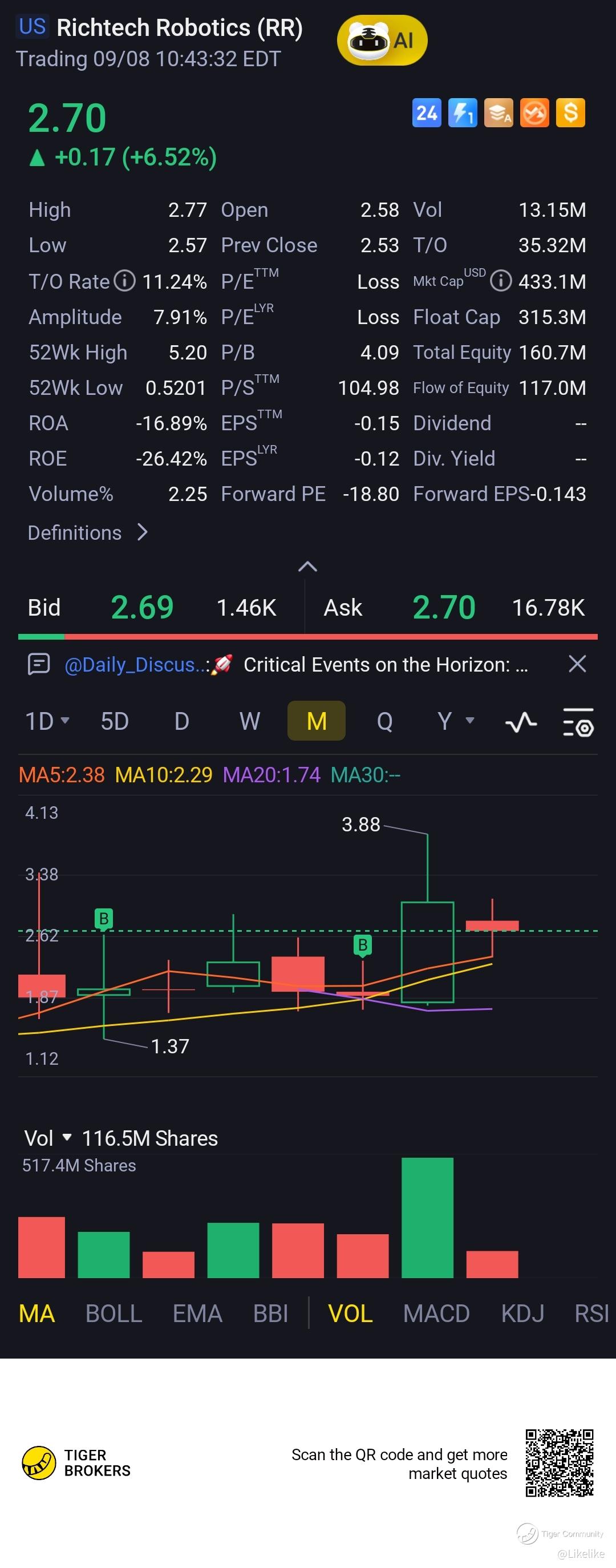Switch chart to 5D view

(115, 721)
